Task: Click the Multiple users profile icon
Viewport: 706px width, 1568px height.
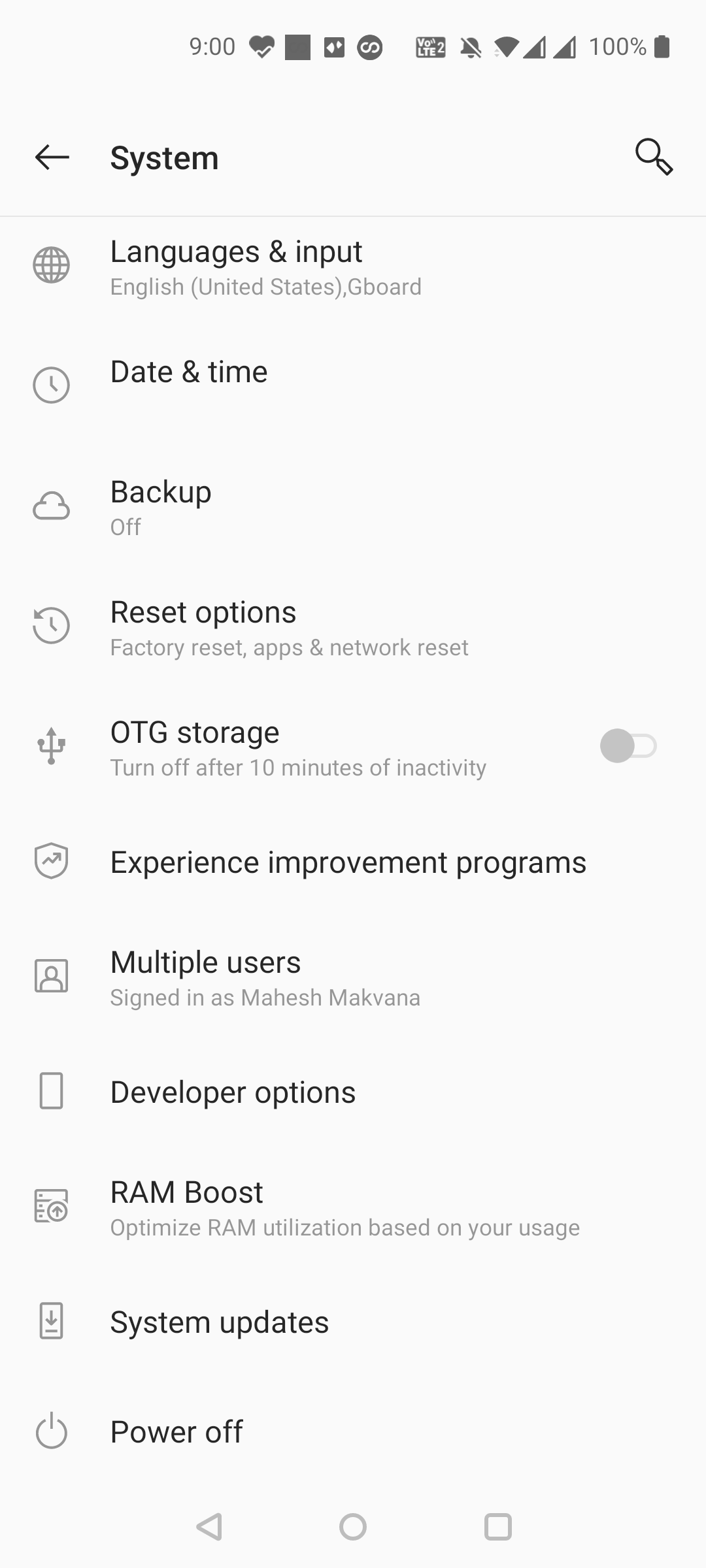Action: pos(52,976)
